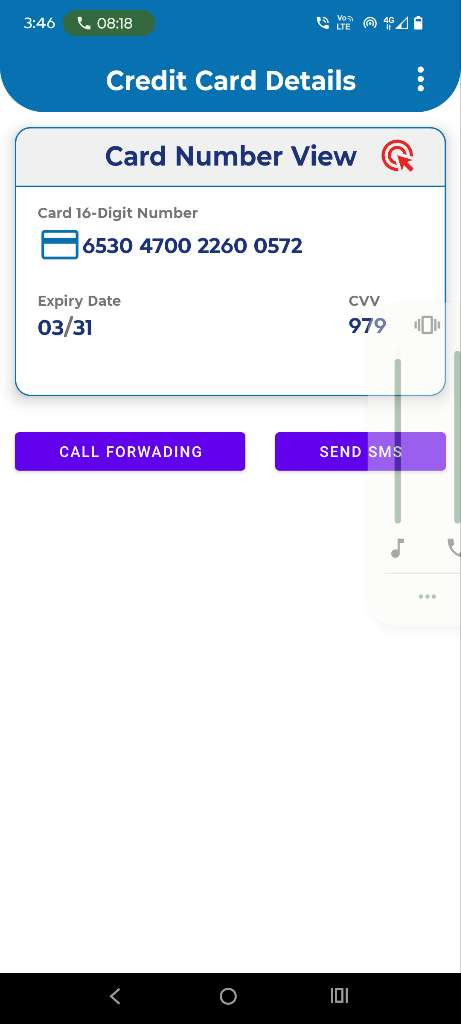Screen dimensions: 461x1024
Task: Return to the ongoing call chip
Action: (x=109, y=24)
